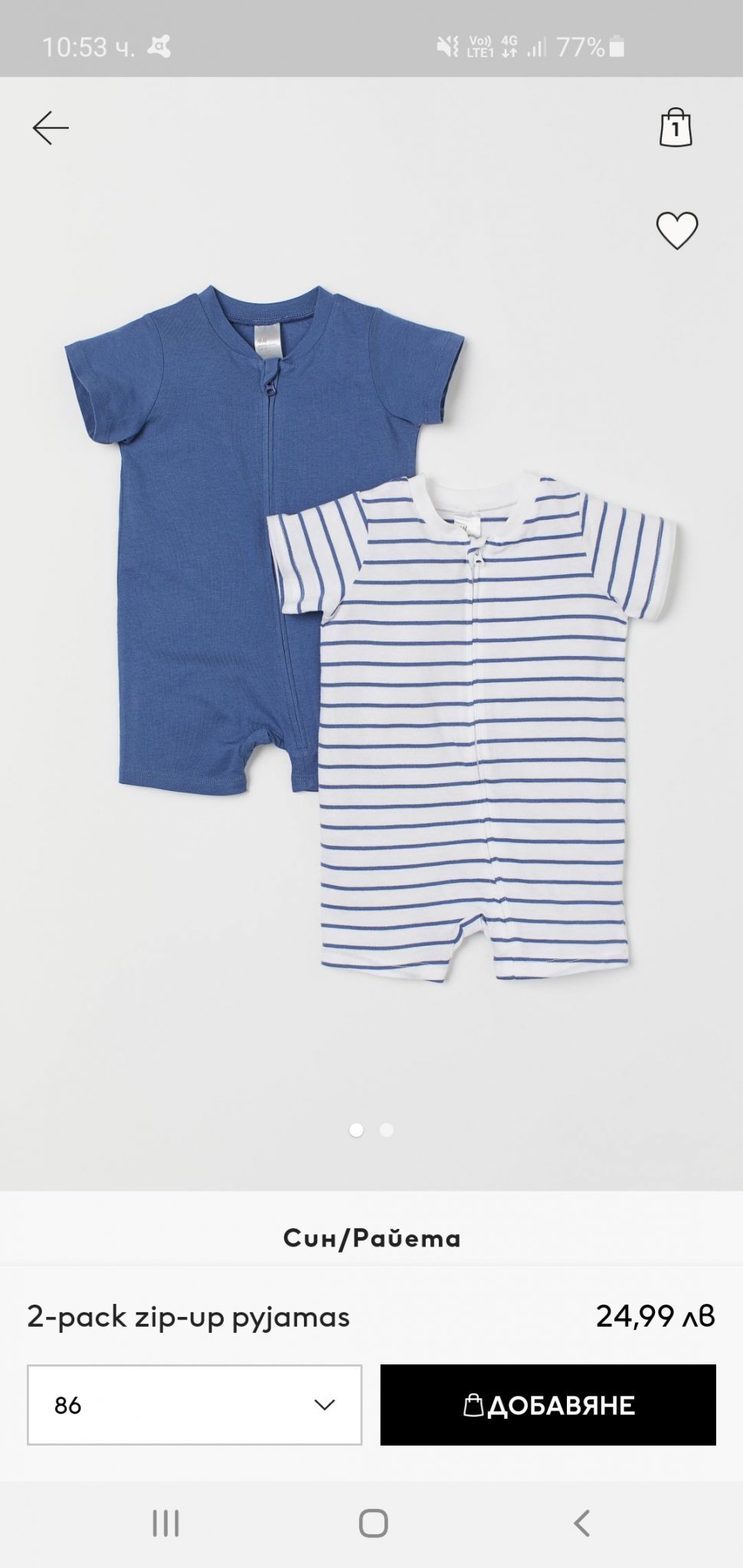Go to the phone home screen
The width and height of the screenshot is (743, 1568).
pyautogui.click(x=373, y=1524)
